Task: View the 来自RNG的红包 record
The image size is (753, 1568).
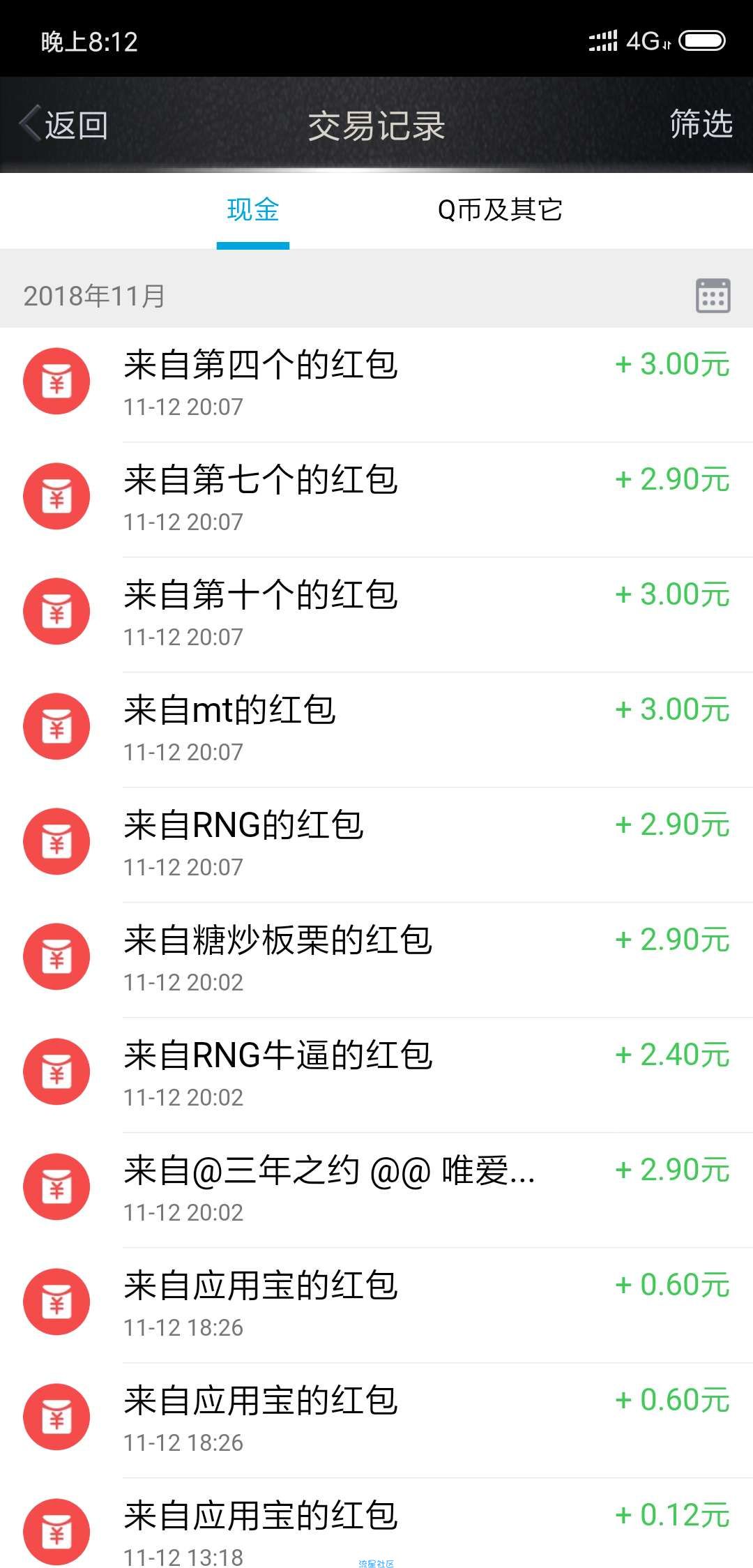Action: click(376, 845)
